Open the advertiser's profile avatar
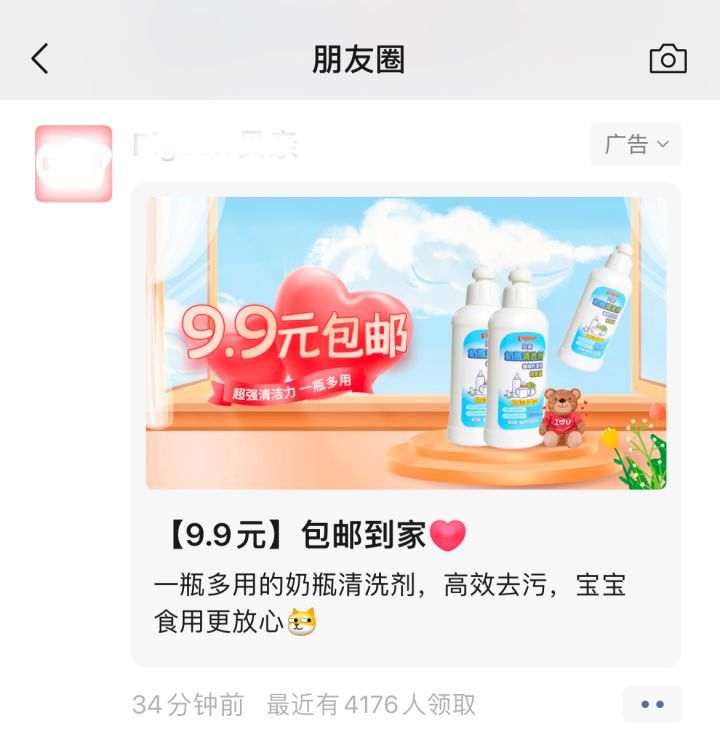Screen dimensions: 720x740 pos(74,164)
